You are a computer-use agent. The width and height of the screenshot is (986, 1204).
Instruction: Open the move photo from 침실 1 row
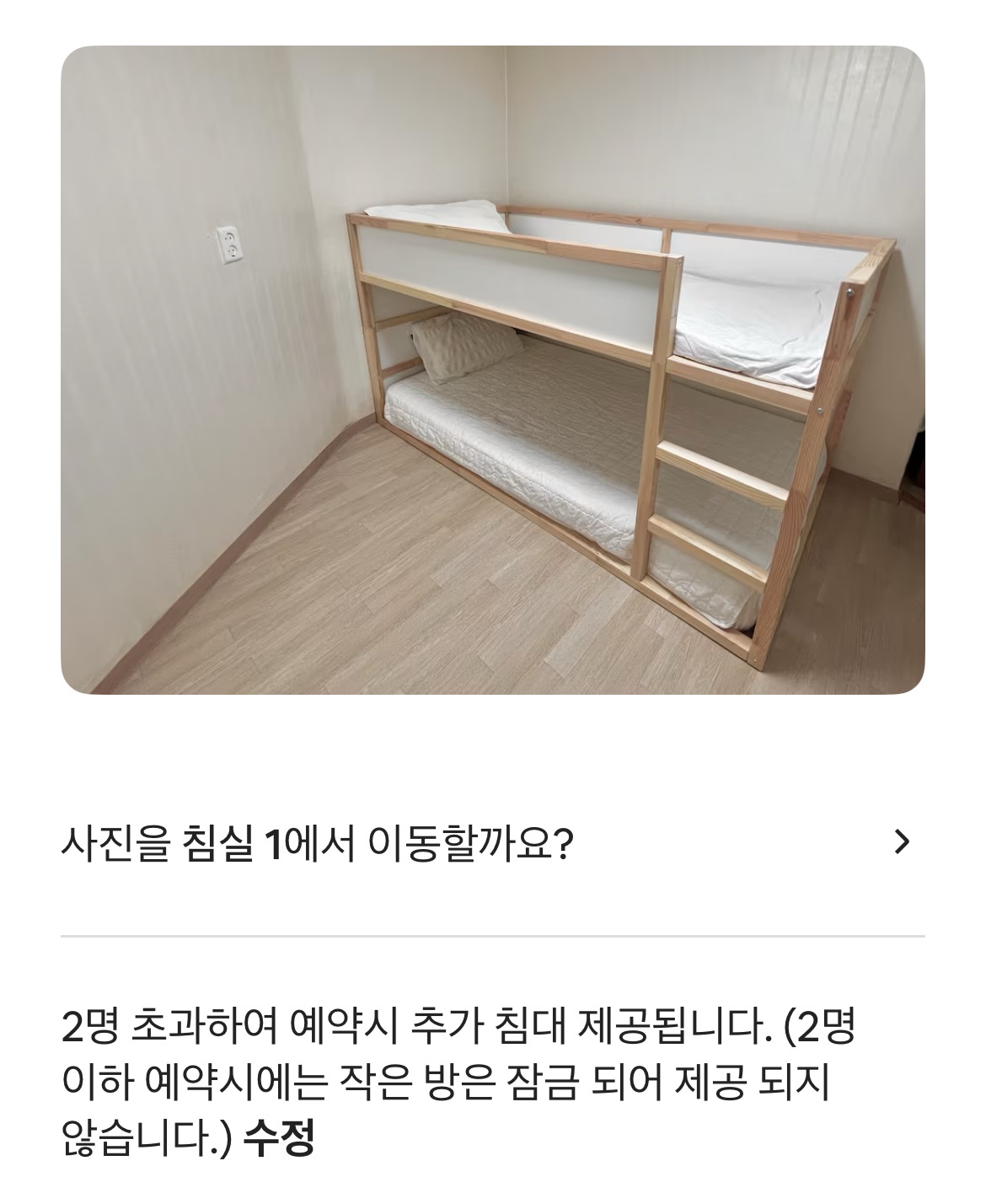tap(492, 841)
